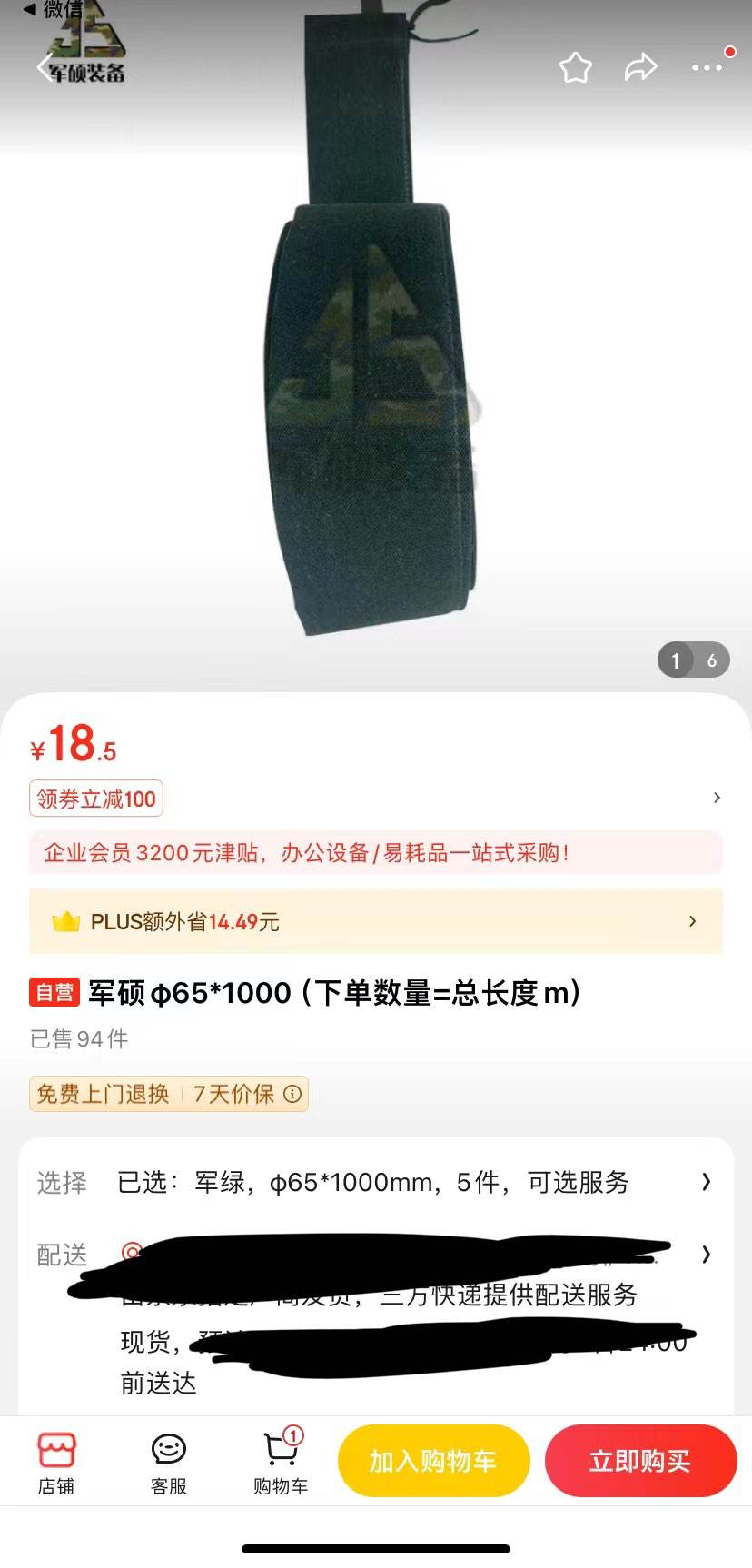Expand the 配送 delivery details row

(x=706, y=1255)
